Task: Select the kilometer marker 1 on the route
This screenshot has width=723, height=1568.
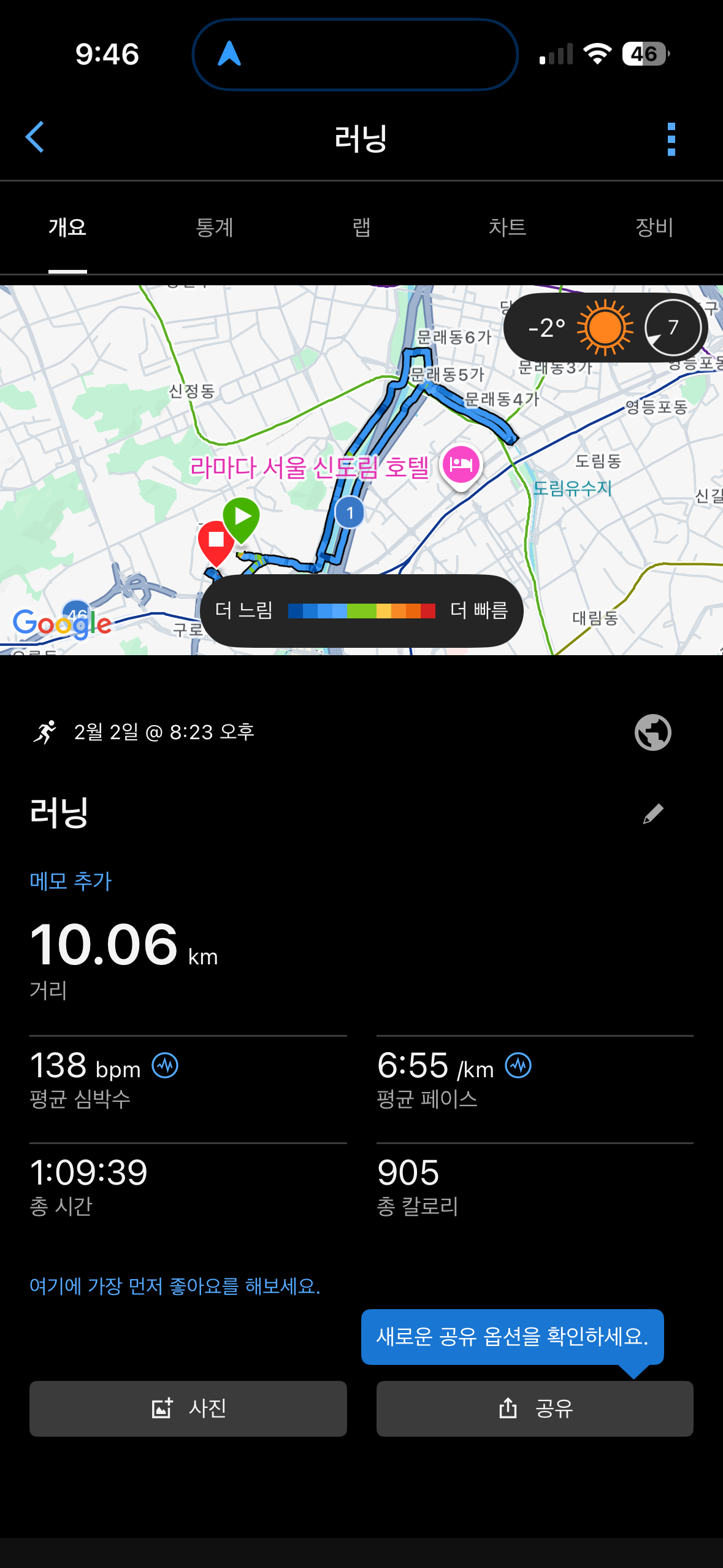Action: click(x=350, y=513)
